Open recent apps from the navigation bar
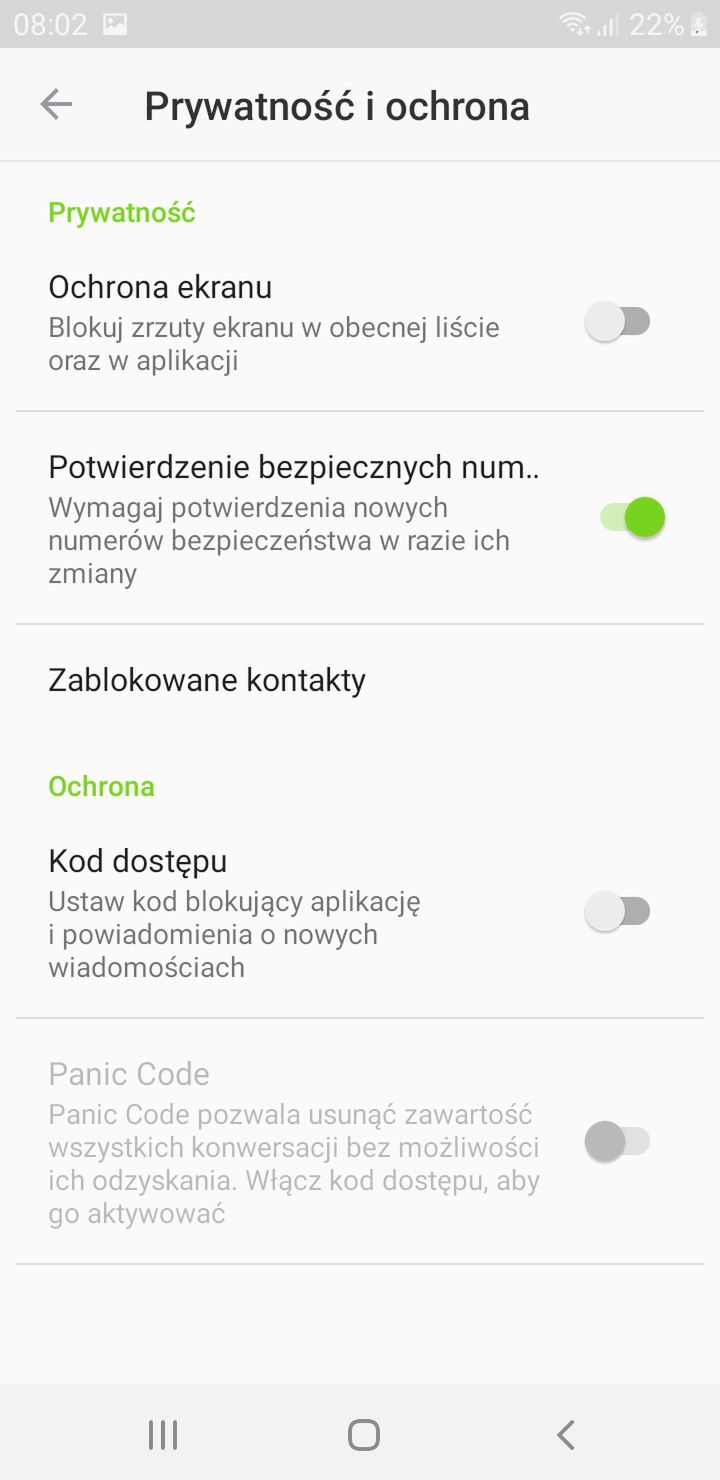The height and width of the screenshot is (1480, 720). [163, 1435]
